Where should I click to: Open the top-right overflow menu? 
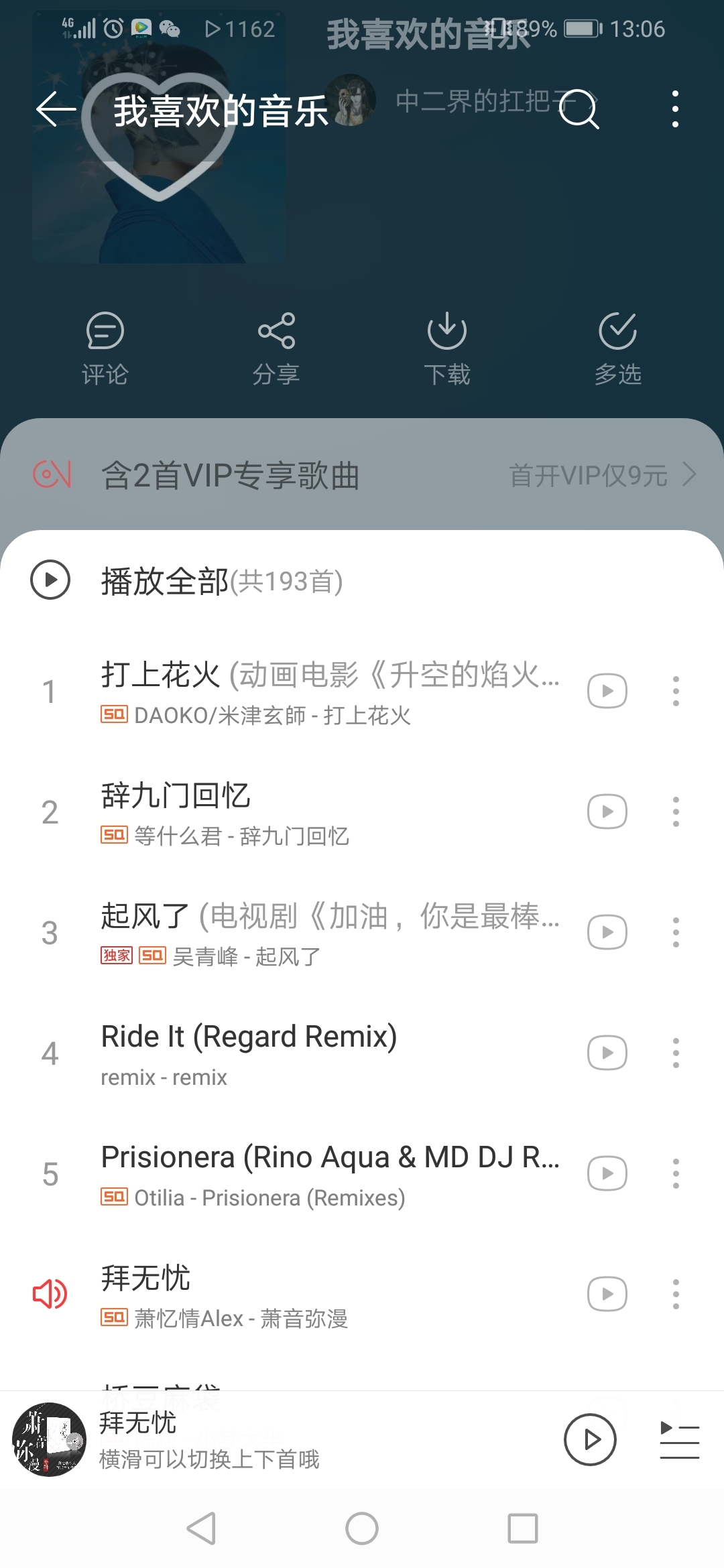coord(675,109)
